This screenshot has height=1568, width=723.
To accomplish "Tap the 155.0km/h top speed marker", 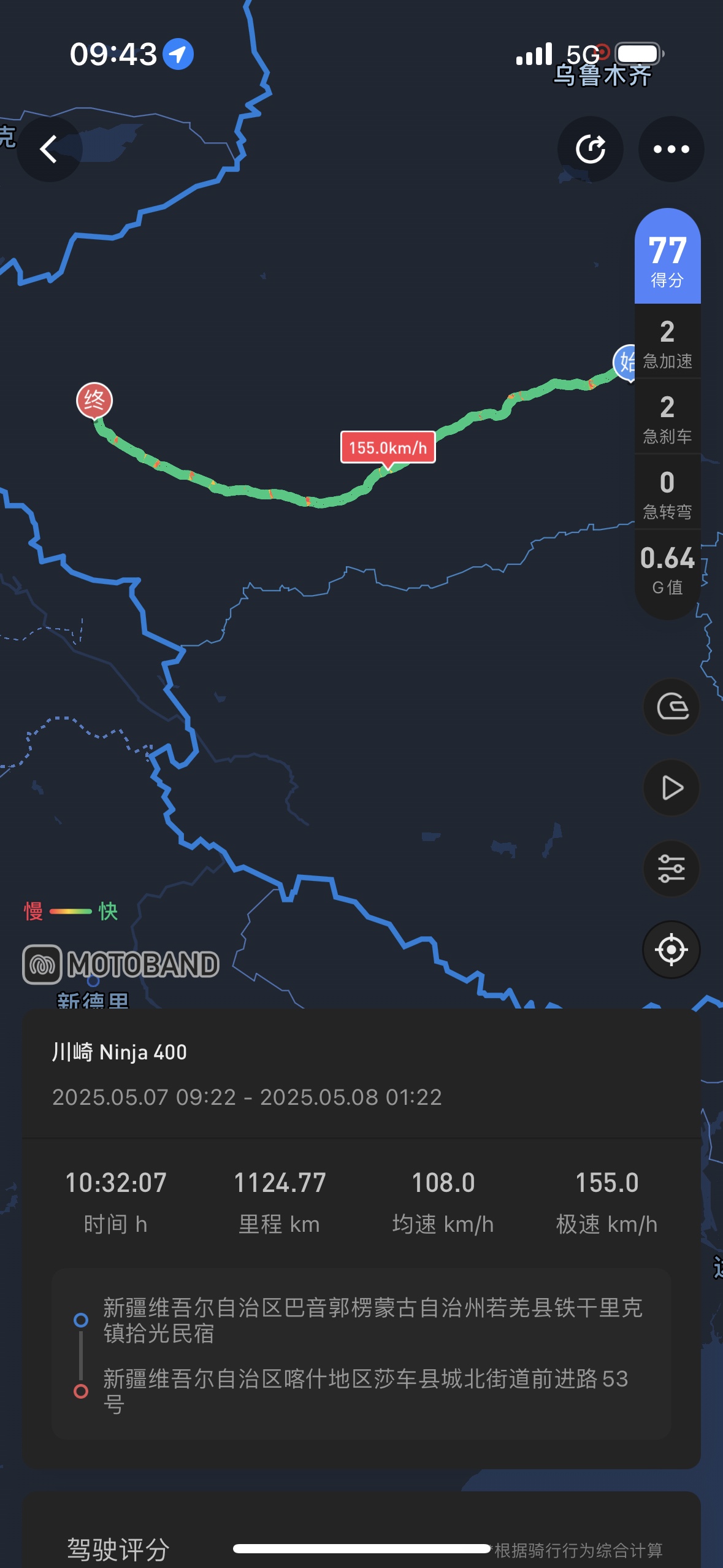I will 388,448.
